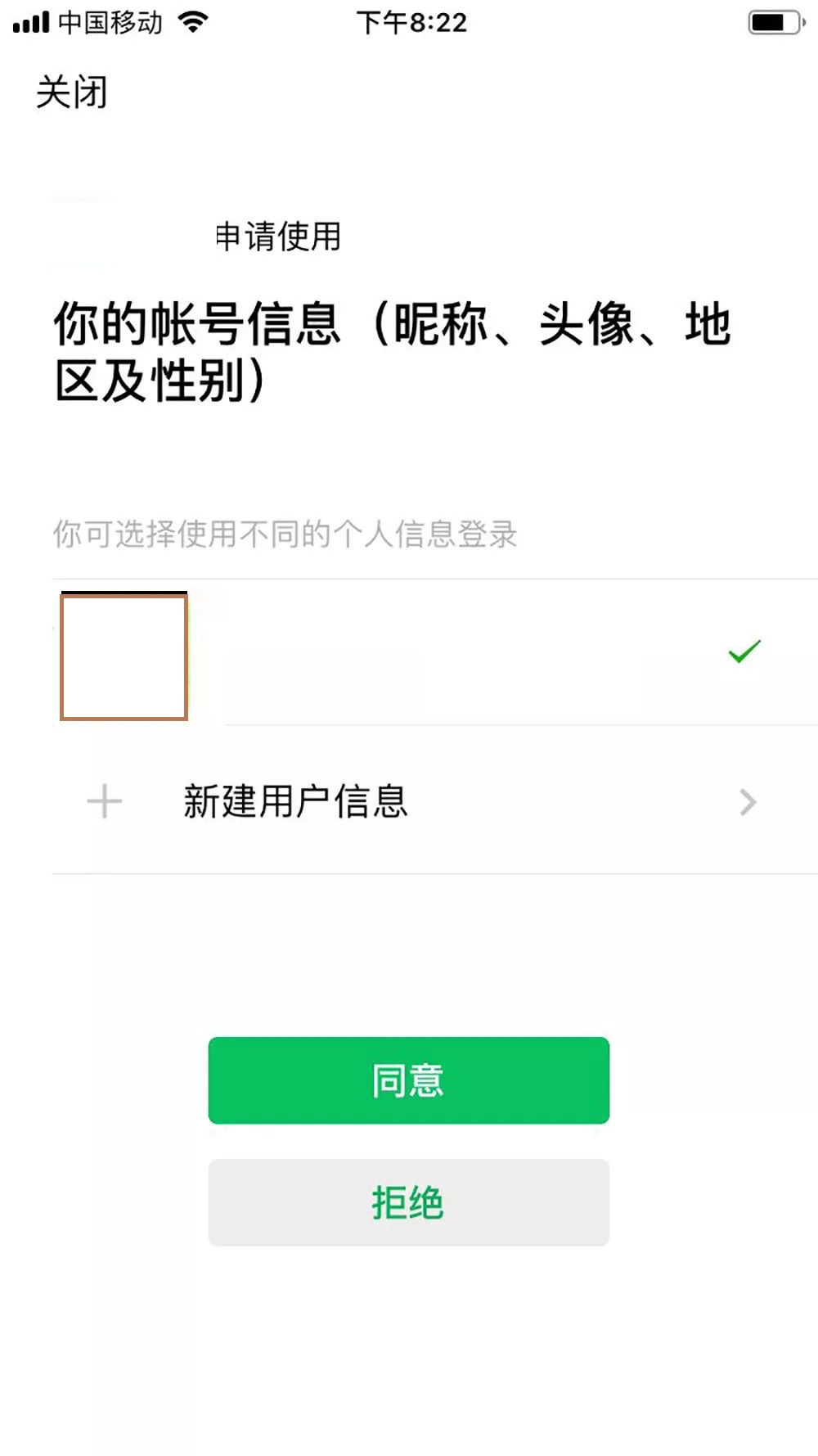Tap the 申请使用 header text
The image size is (818, 1456).
[x=277, y=237]
